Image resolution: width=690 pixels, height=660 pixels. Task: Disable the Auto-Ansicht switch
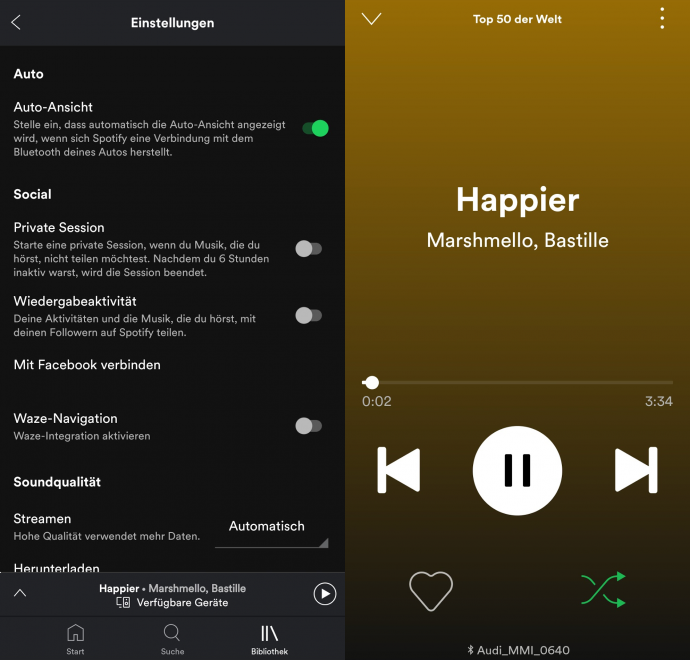pyautogui.click(x=314, y=128)
